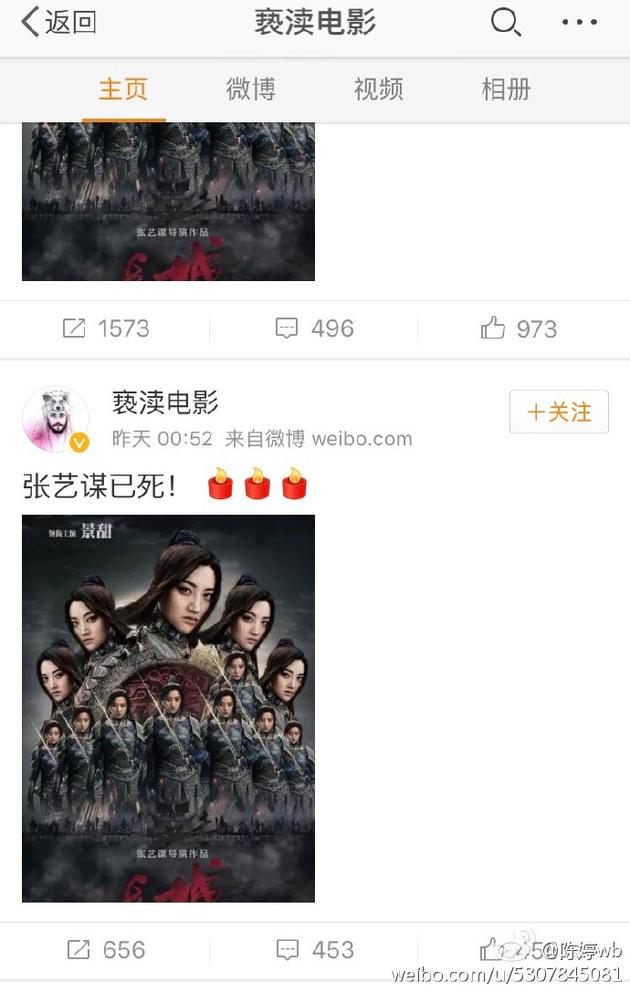Go back using the 返回 arrow
630x992 pixels.
click(x=57, y=22)
